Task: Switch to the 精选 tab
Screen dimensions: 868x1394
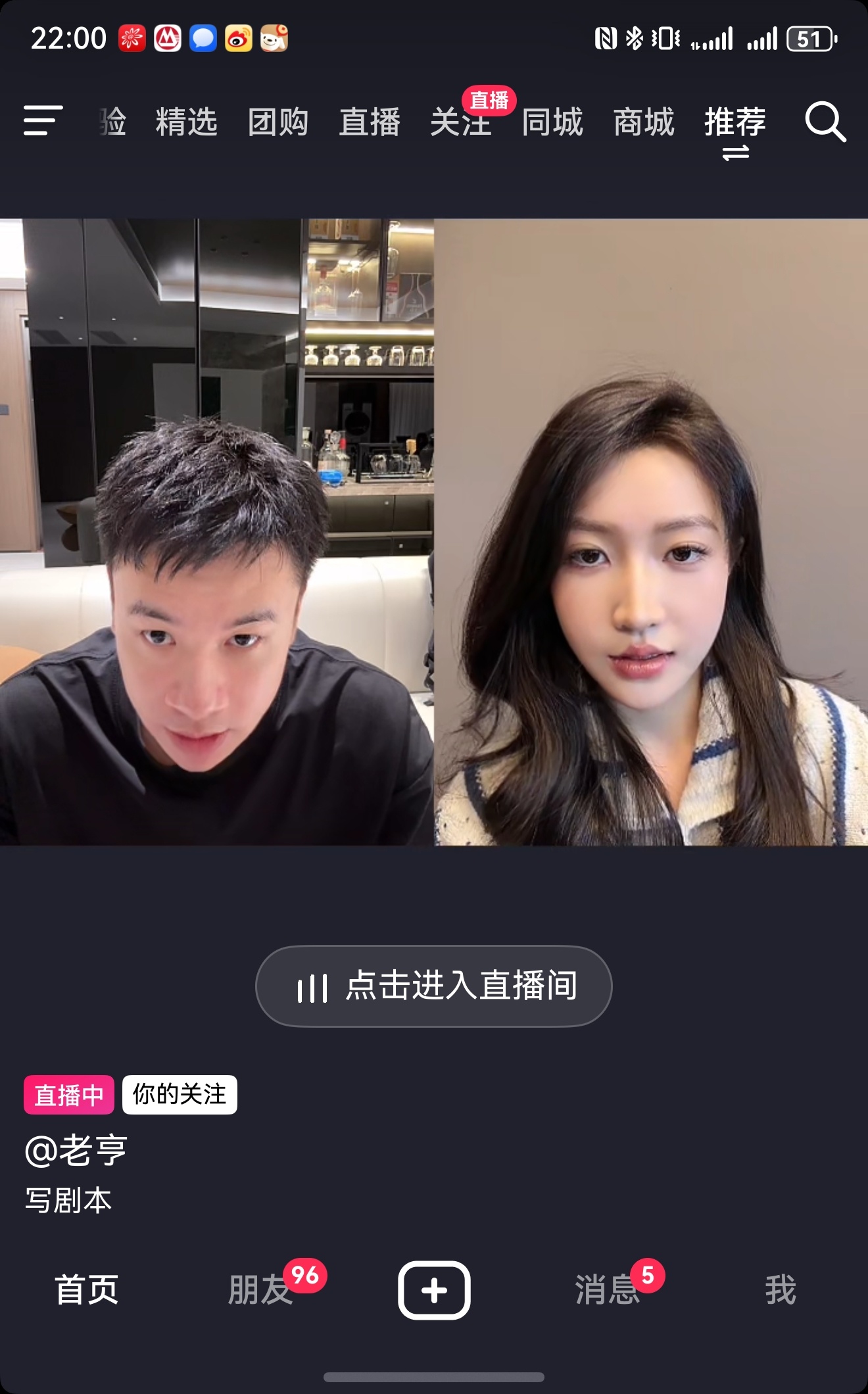Action: 186,122
